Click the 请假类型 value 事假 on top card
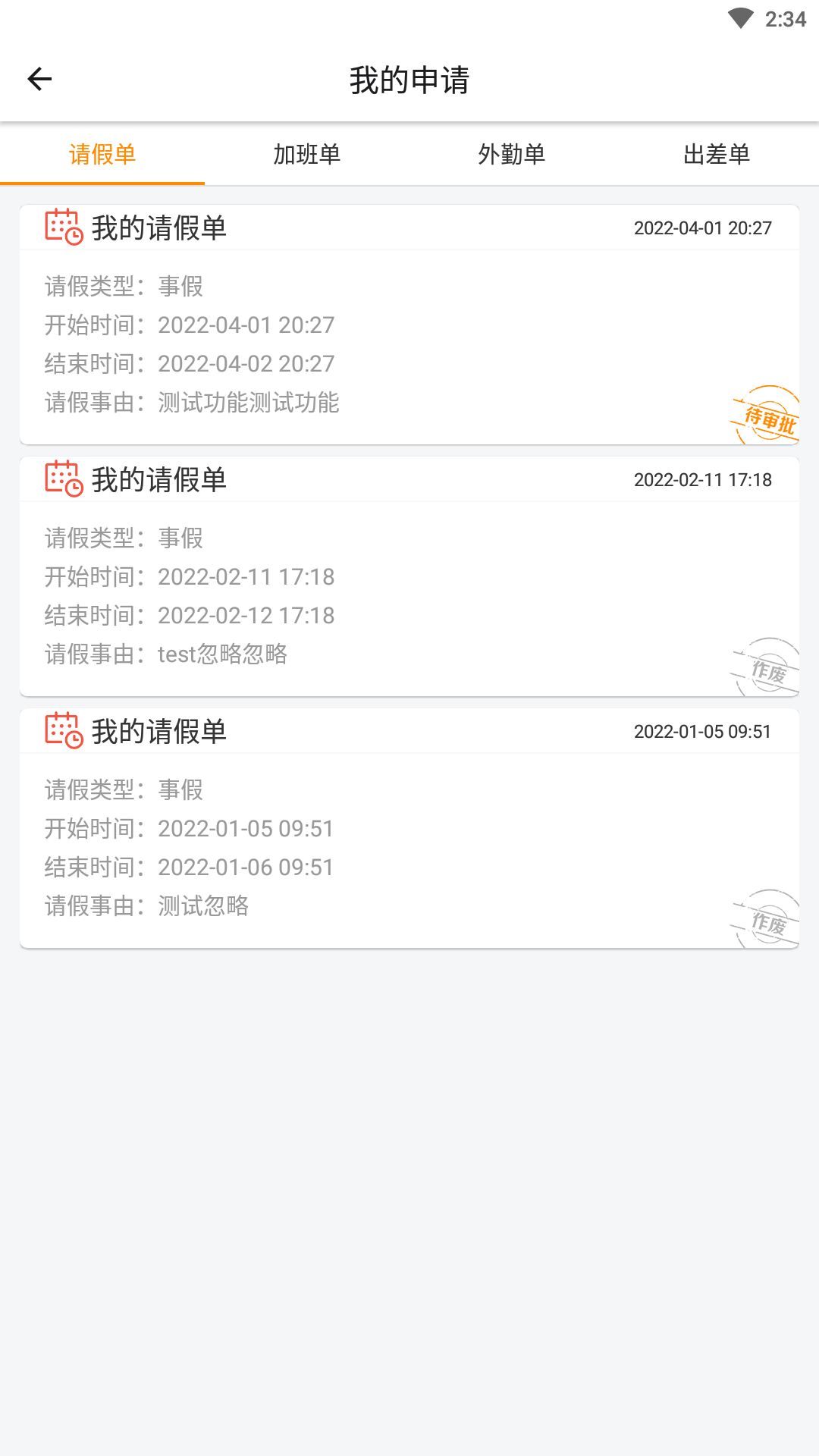819x1456 pixels. pyautogui.click(x=179, y=286)
